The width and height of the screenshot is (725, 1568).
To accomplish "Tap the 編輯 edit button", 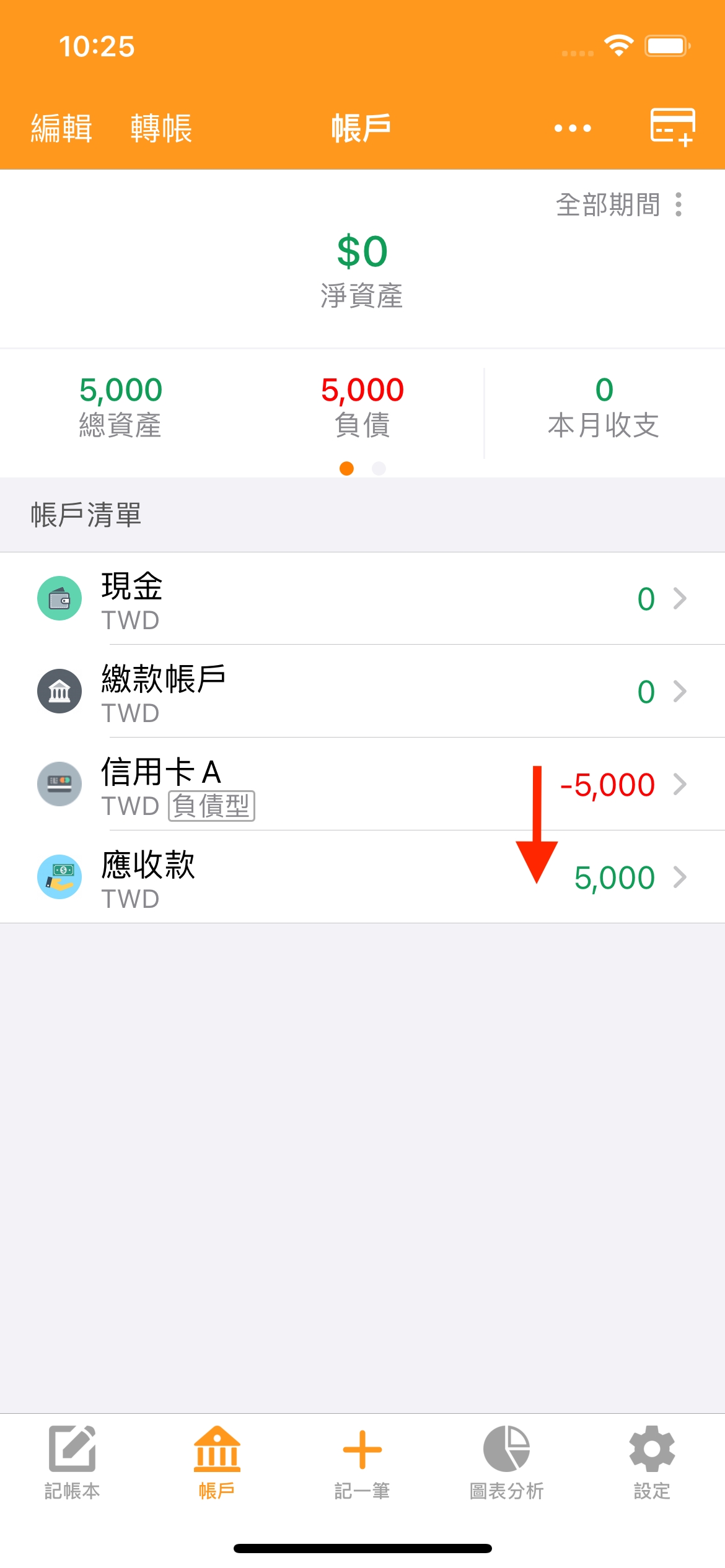I will pos(61,128).
